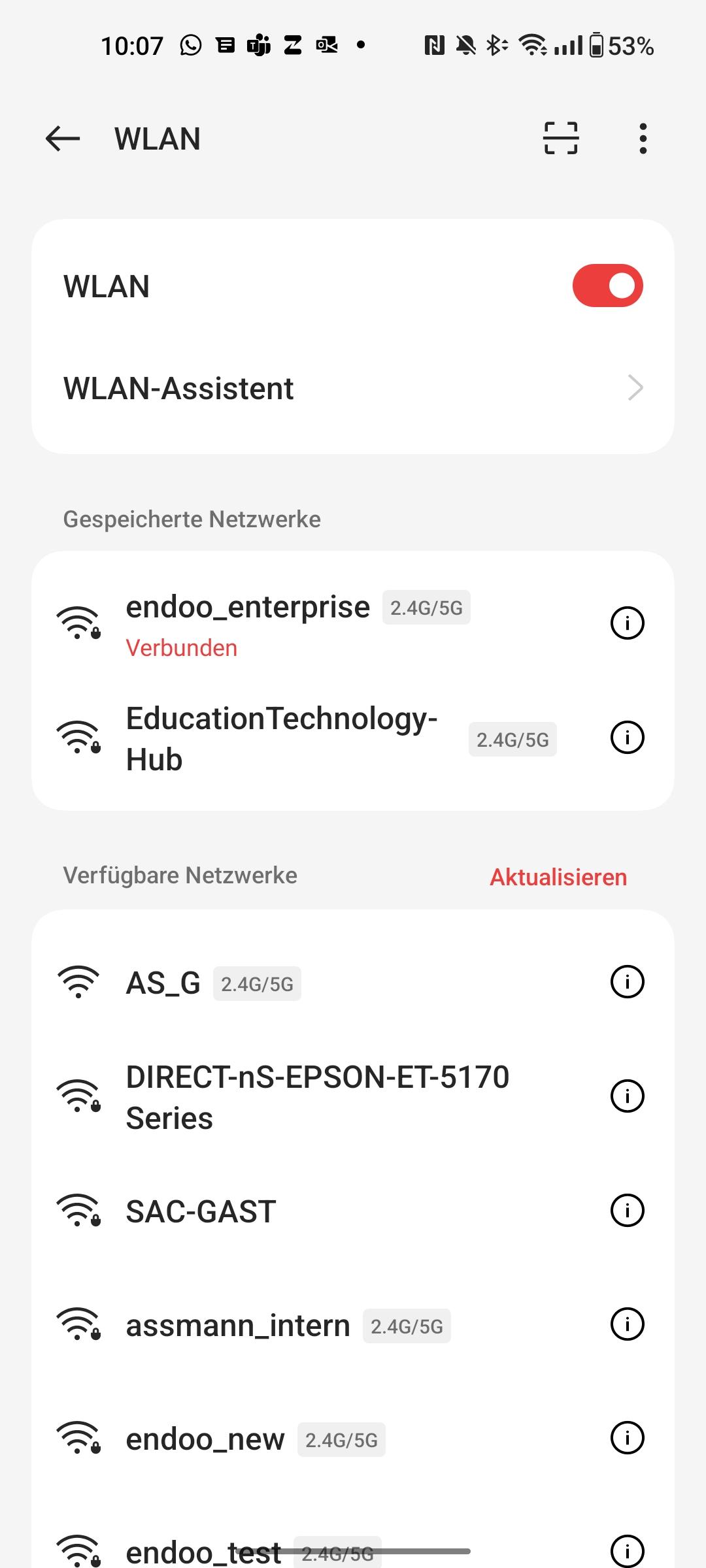This screenshot has width=706, height=1568.
Task: View details icon for endoo_new
Action: coord(627,1438)
